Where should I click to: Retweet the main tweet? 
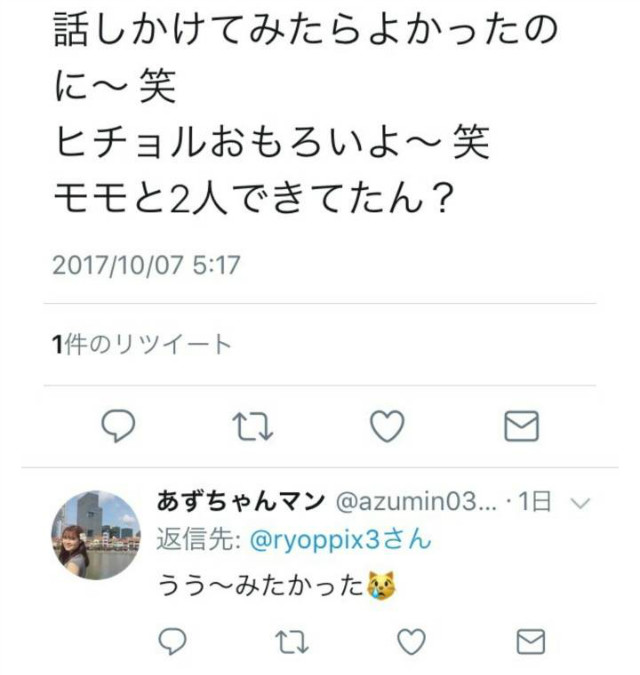253,427
